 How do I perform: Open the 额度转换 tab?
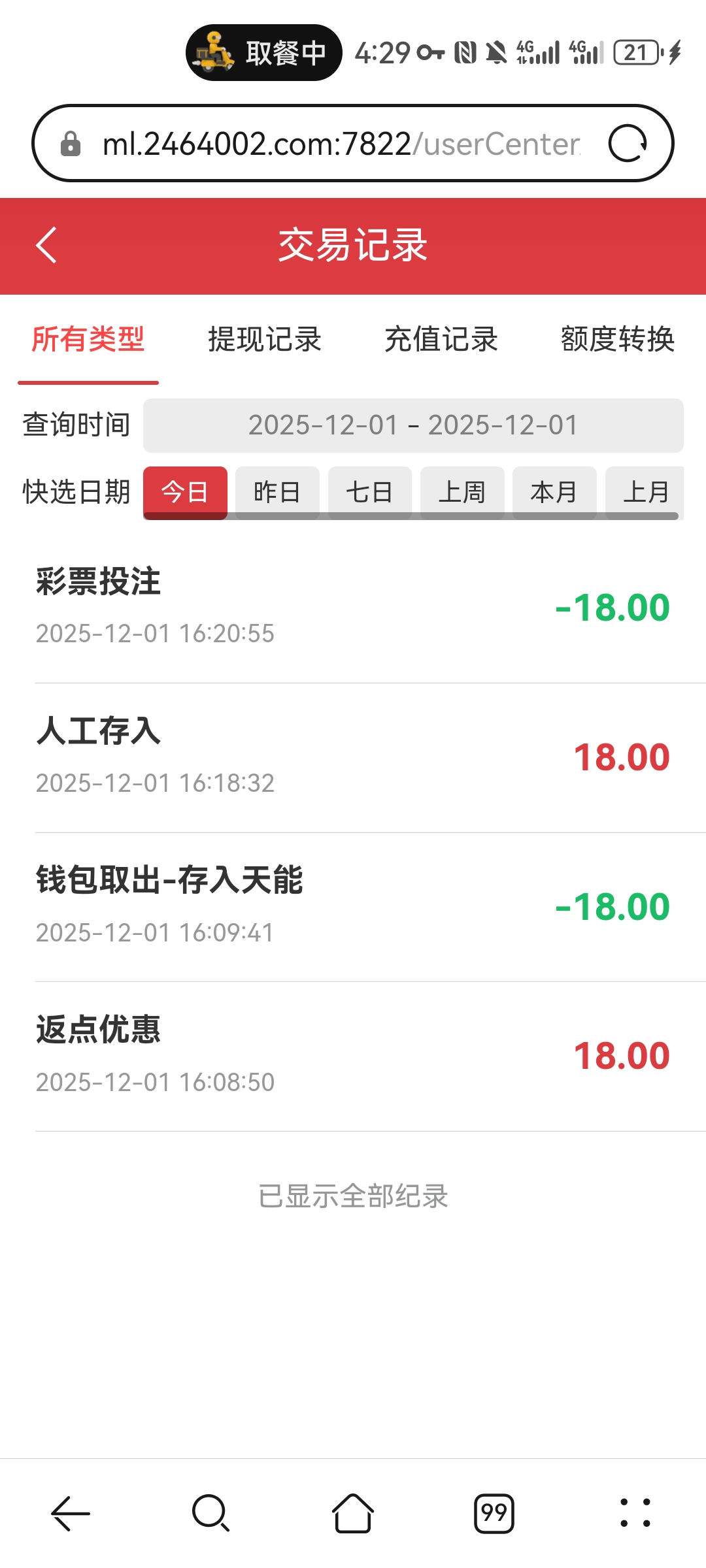point(617,339)
